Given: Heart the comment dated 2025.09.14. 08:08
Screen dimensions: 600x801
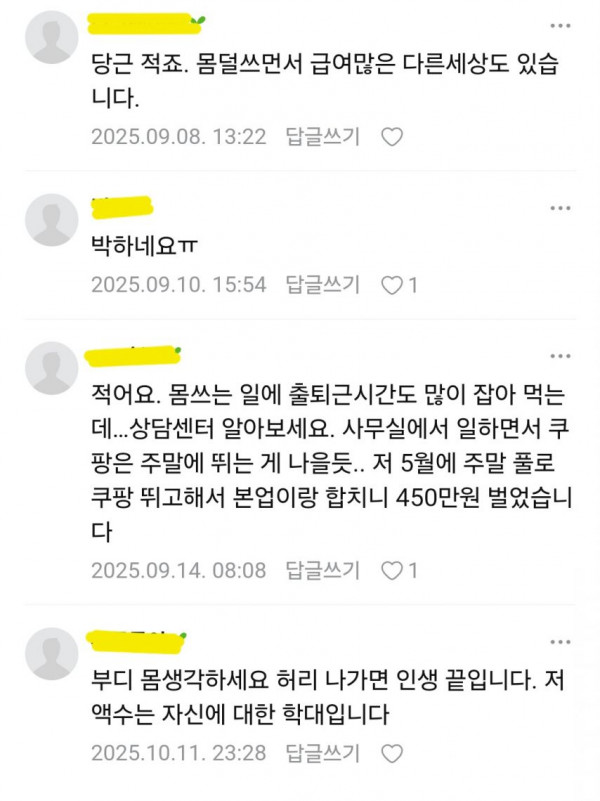Looking at the screenshot, I should pos(392,570).
